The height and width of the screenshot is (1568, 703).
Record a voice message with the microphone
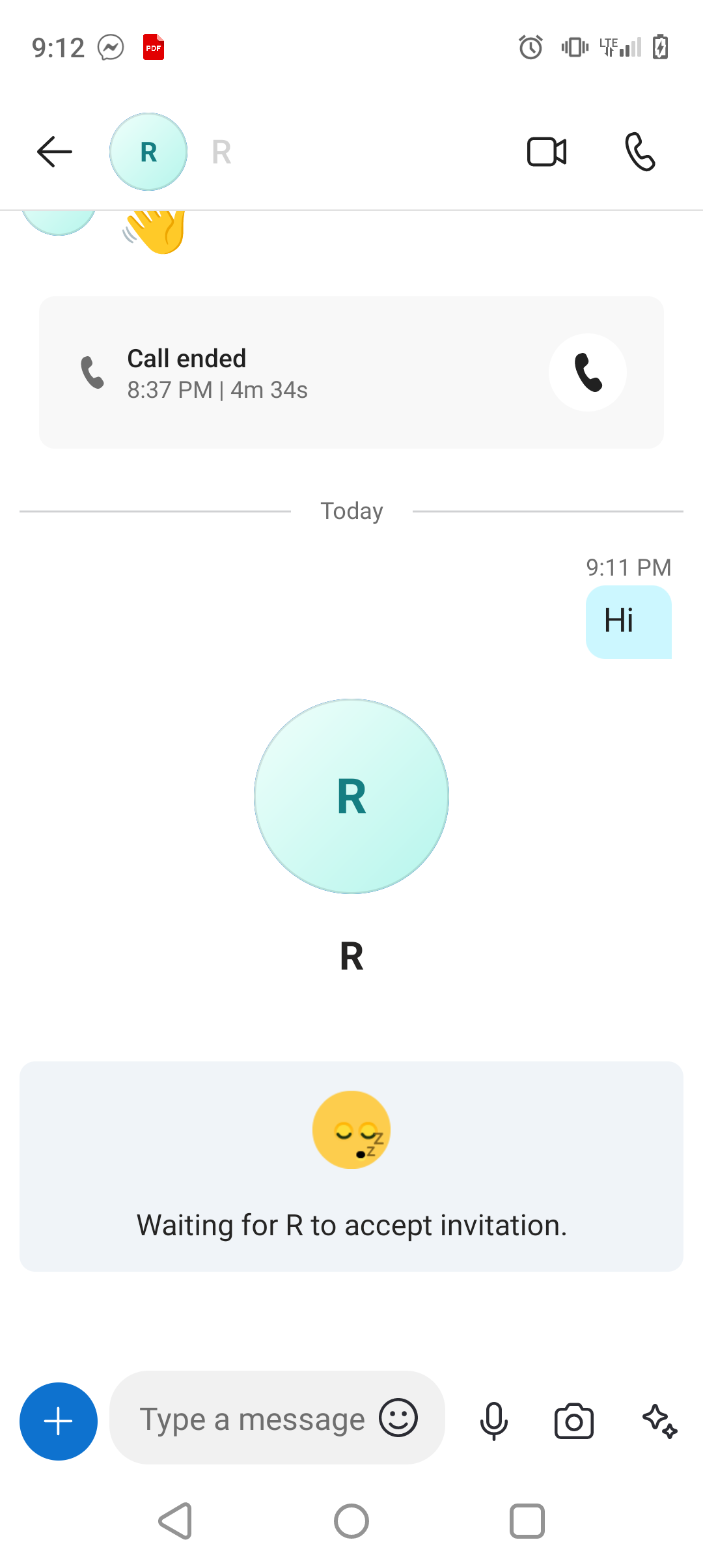(x=494, y=1420)
